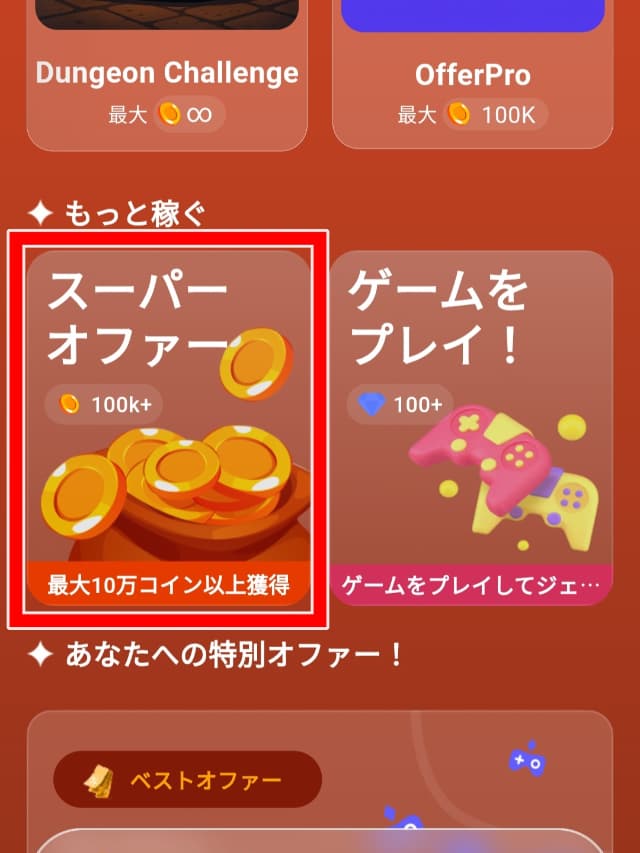Open the スーパーオファー card
640x853 pixels.
point(167,428)
